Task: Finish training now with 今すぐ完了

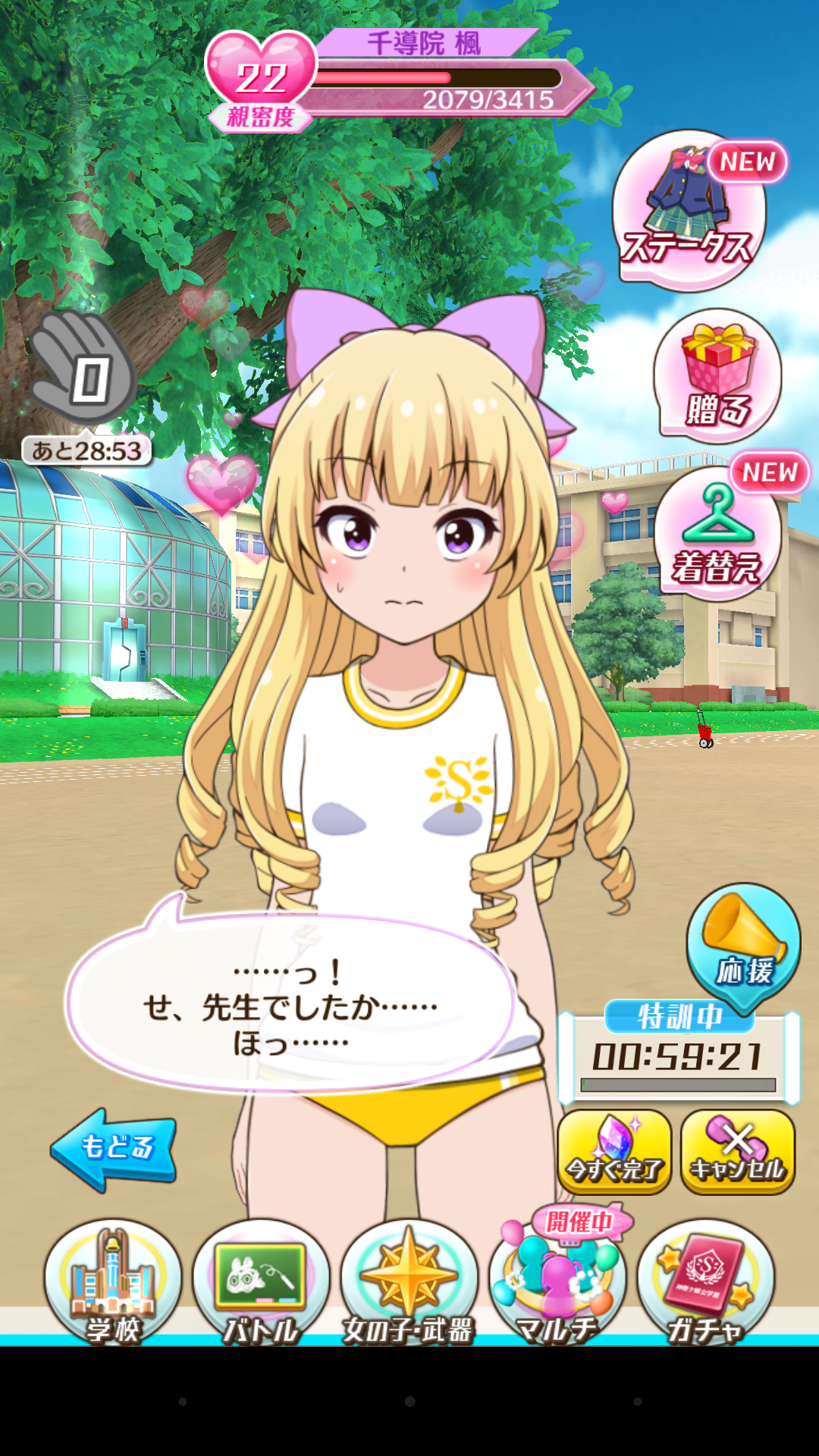Action: pyautogui.click(x=614, y=1151)
